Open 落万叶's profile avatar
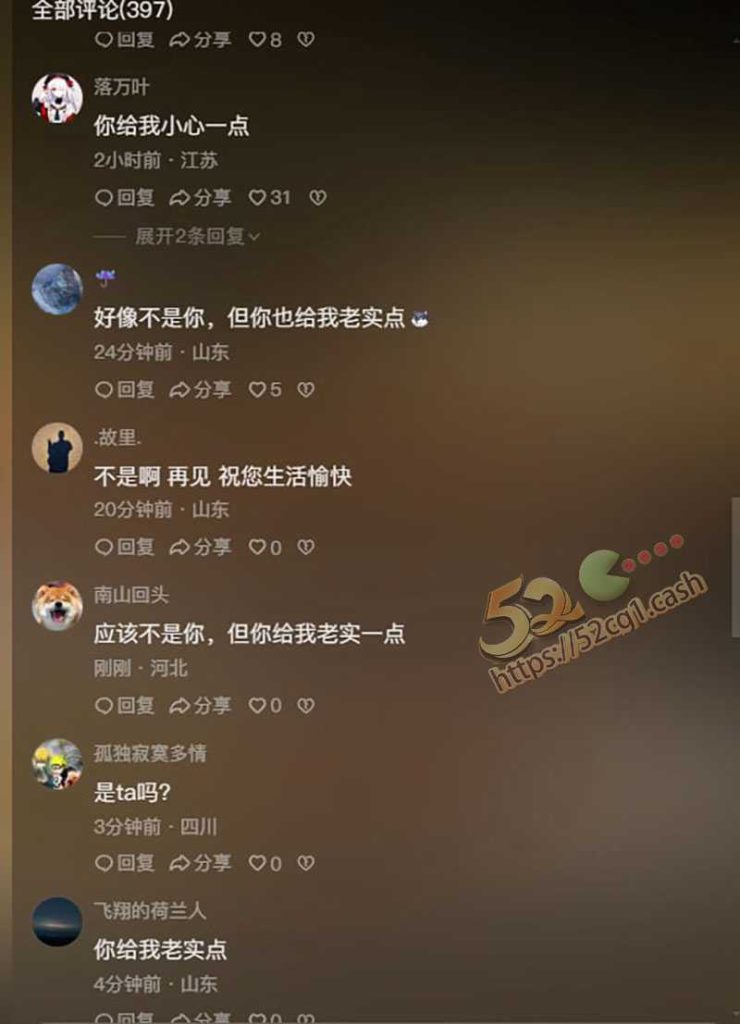Screen dimensions: 740x1024 pos(57,98)
